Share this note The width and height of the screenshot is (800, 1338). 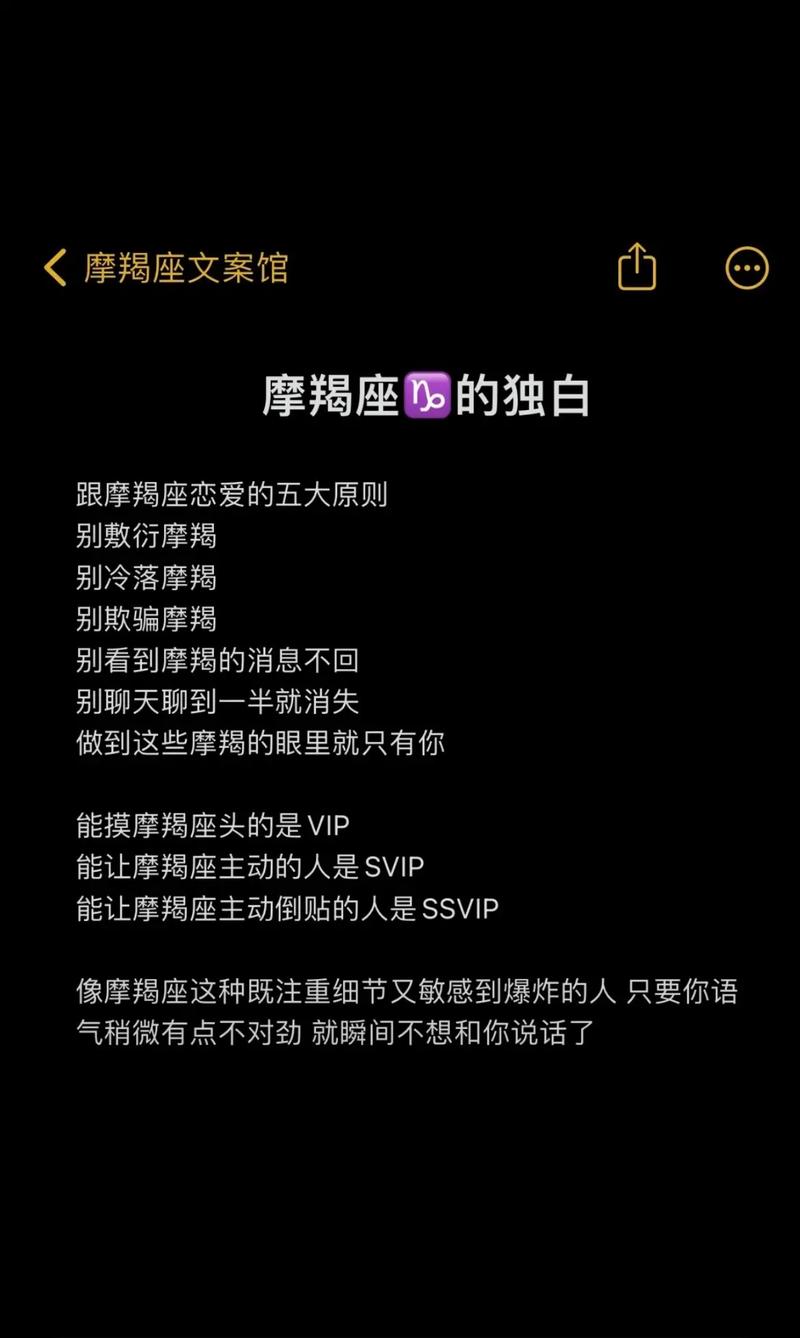[x=637, y=268]
